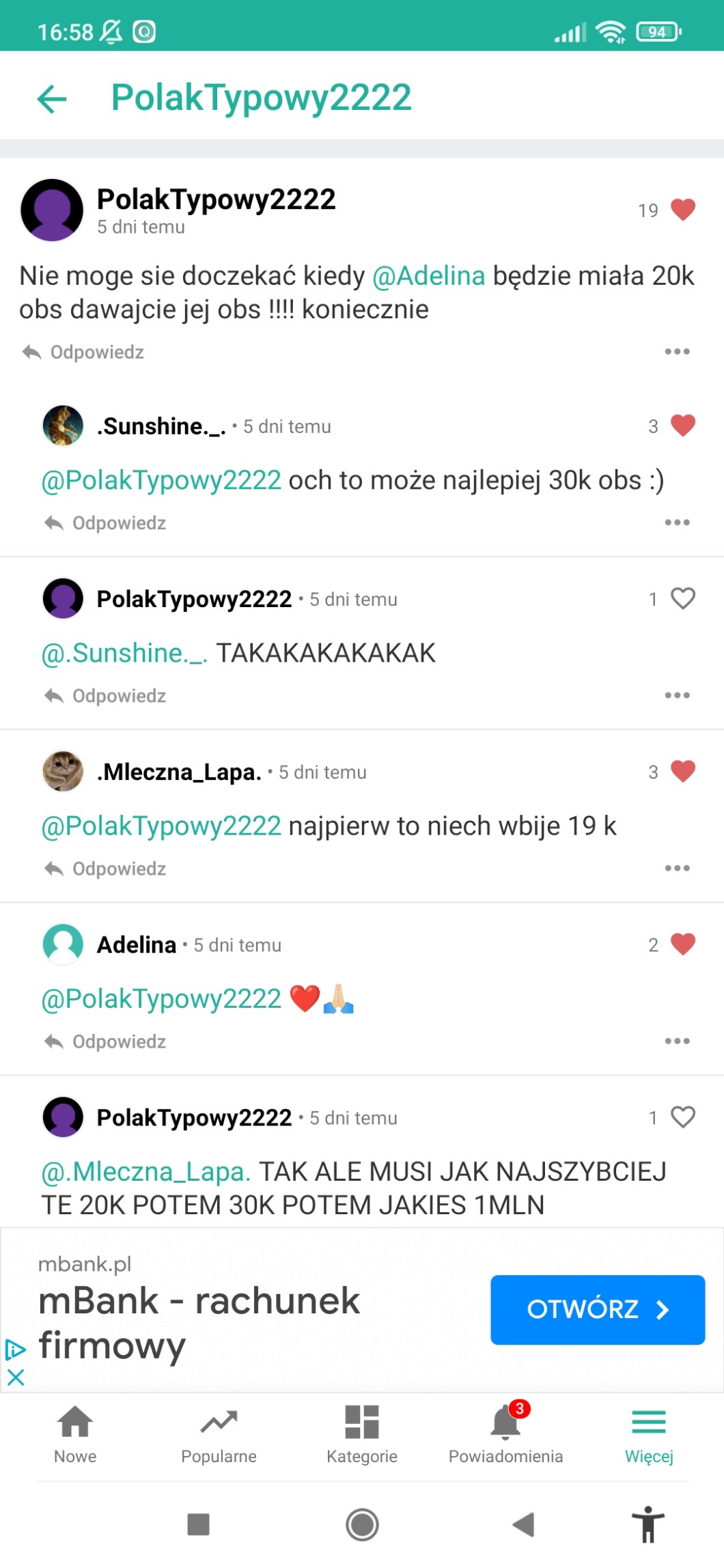Viewport: 724px width, 1568px height.
Task: Unlike PolakTypowy2222's main post with 19 likes
Action: (x=682, y=210)
